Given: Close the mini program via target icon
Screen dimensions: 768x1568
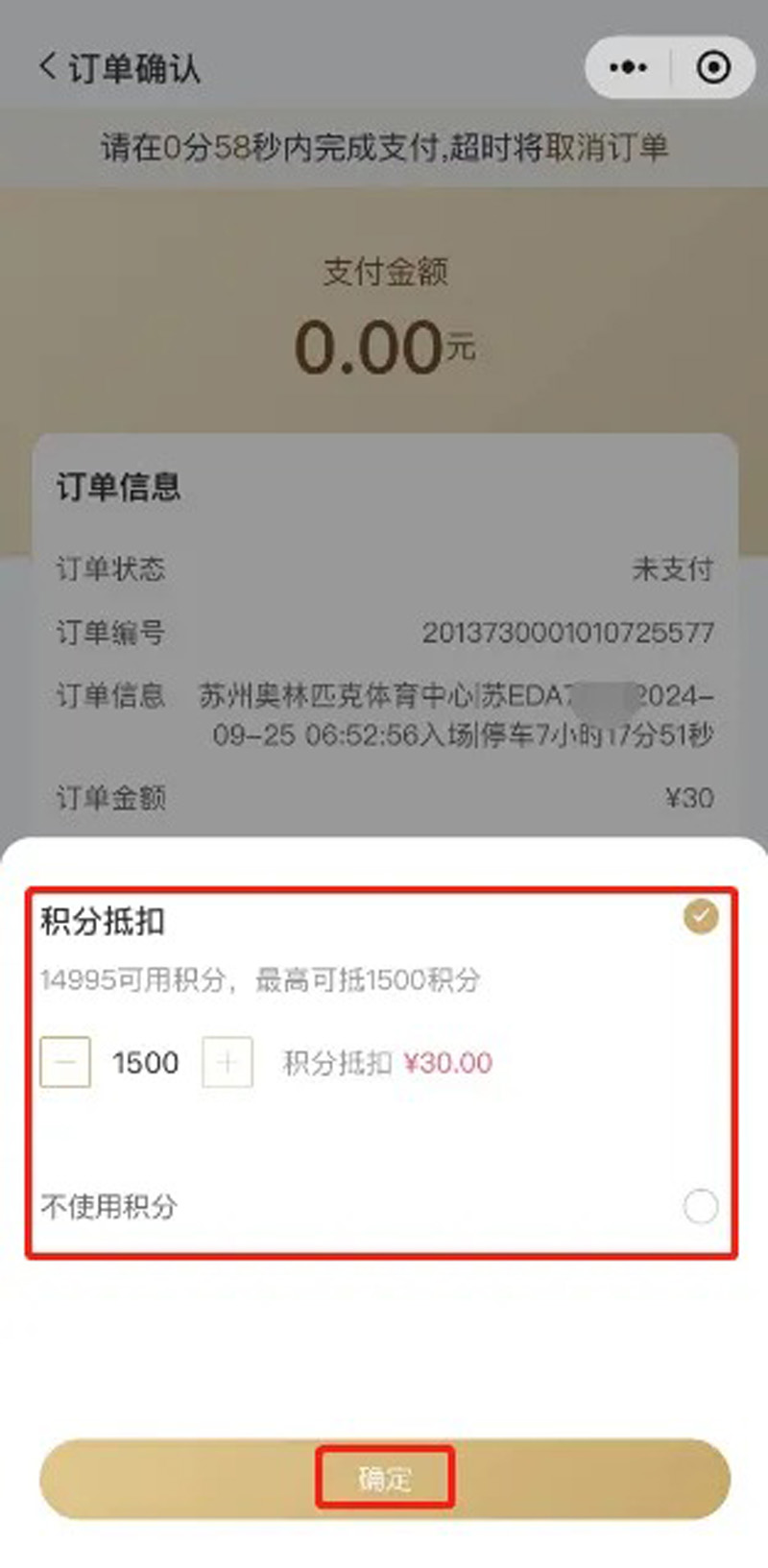Looking at the screenshot, I should click(713, 67).
